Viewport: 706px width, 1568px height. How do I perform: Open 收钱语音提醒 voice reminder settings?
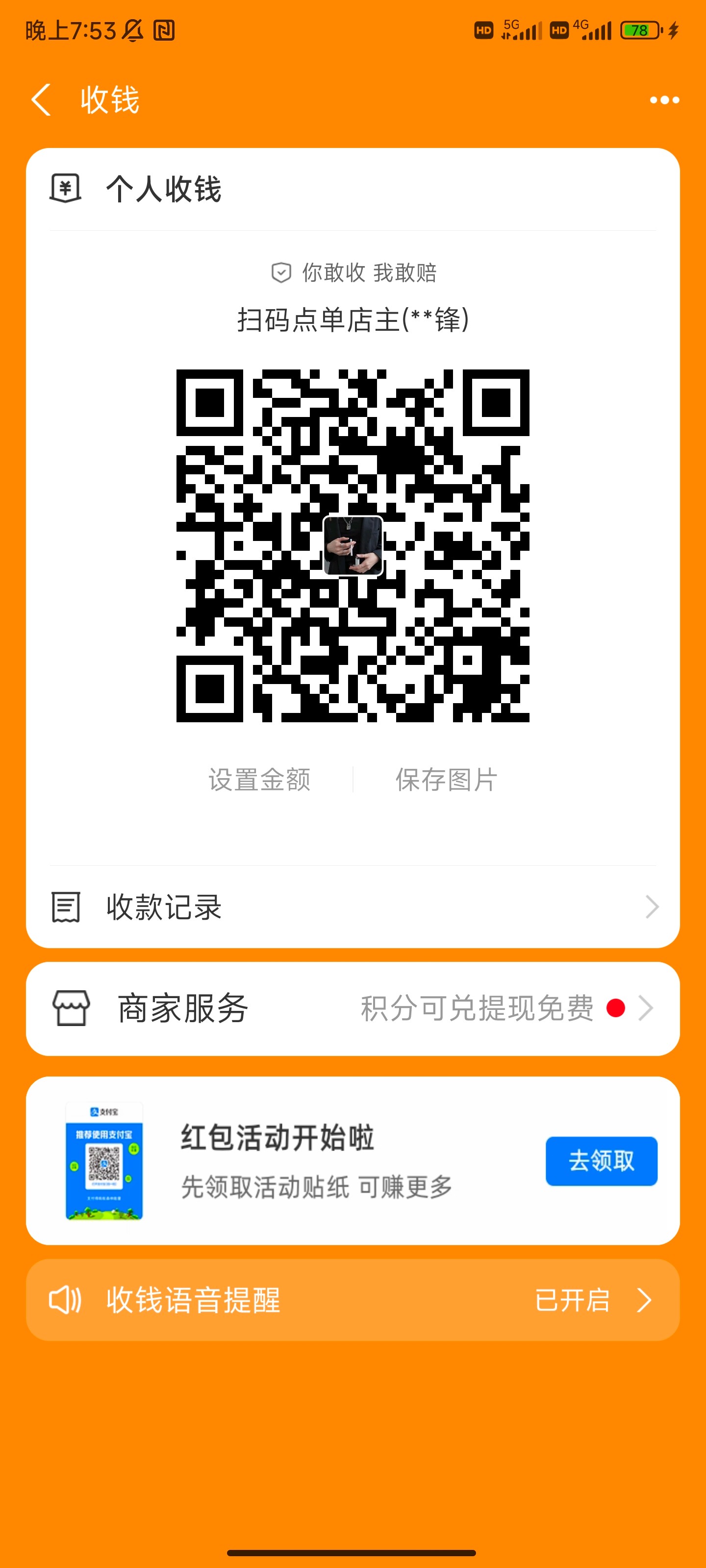(352, 1300)
